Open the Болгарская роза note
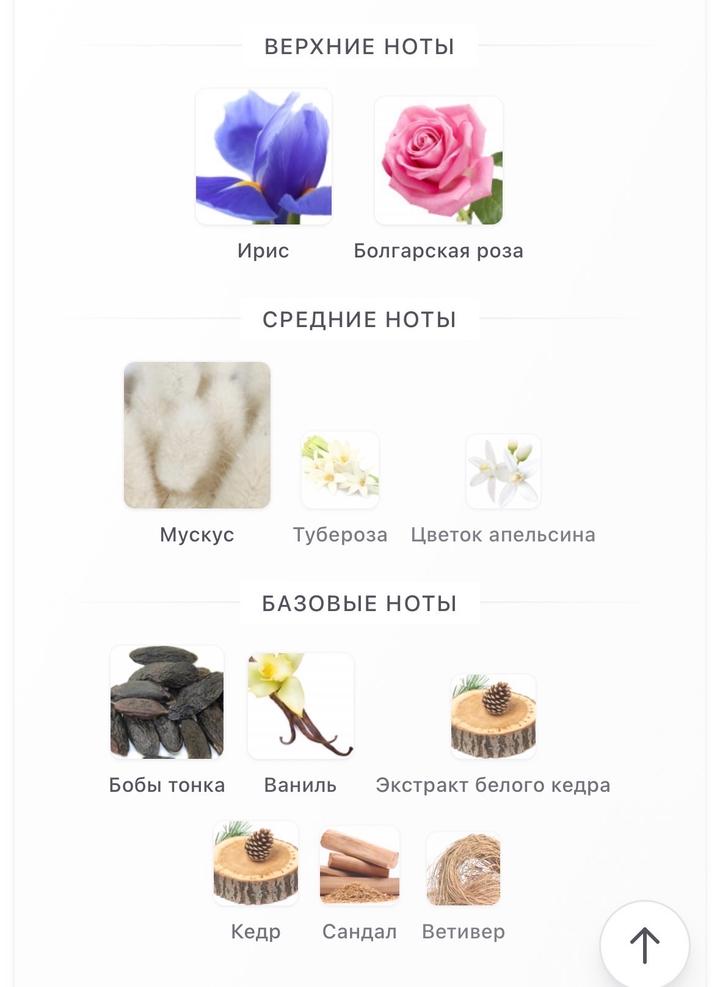The image size is (720, 987). point(438,161)
